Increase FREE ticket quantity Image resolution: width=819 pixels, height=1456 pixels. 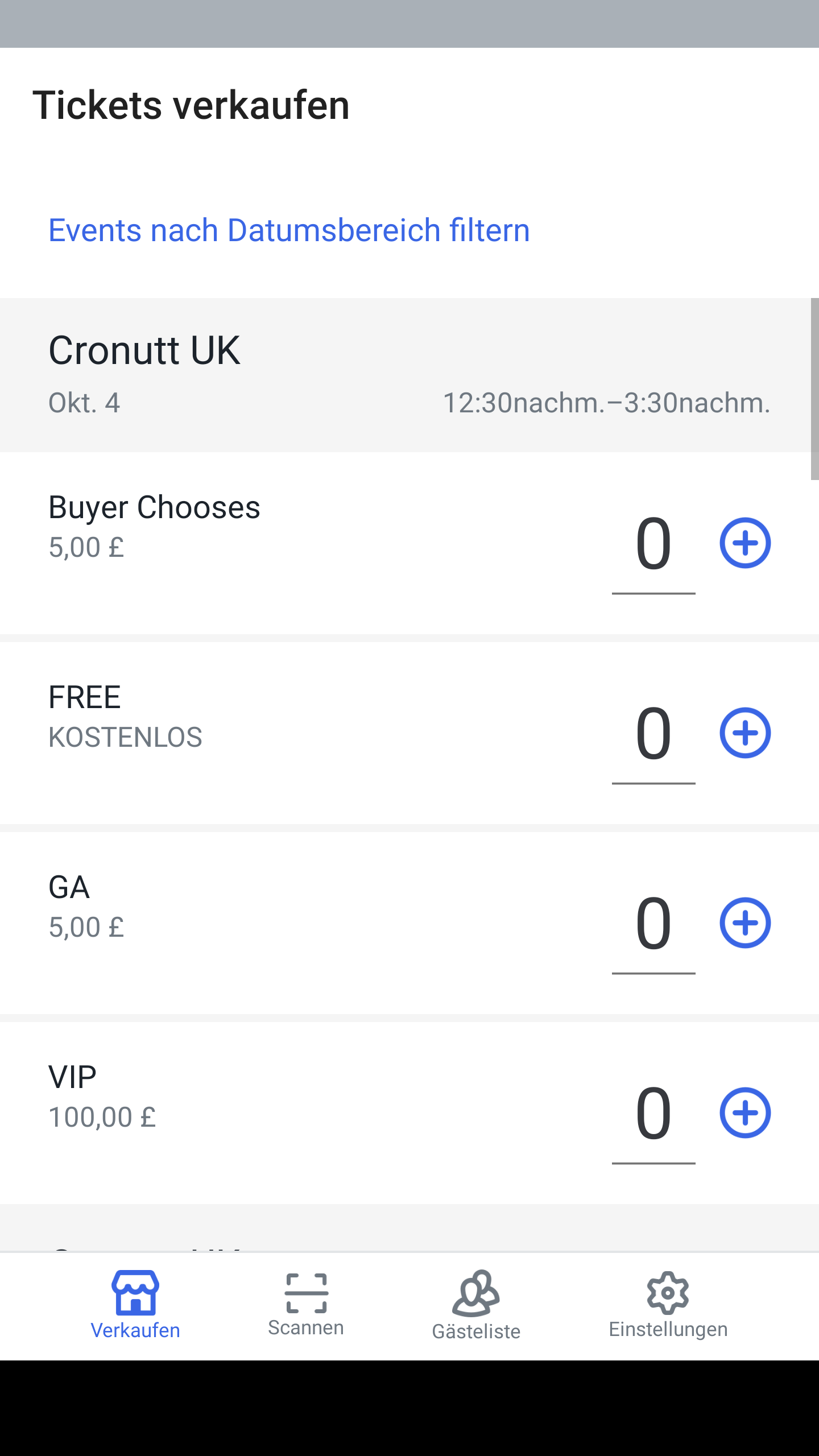745,733
